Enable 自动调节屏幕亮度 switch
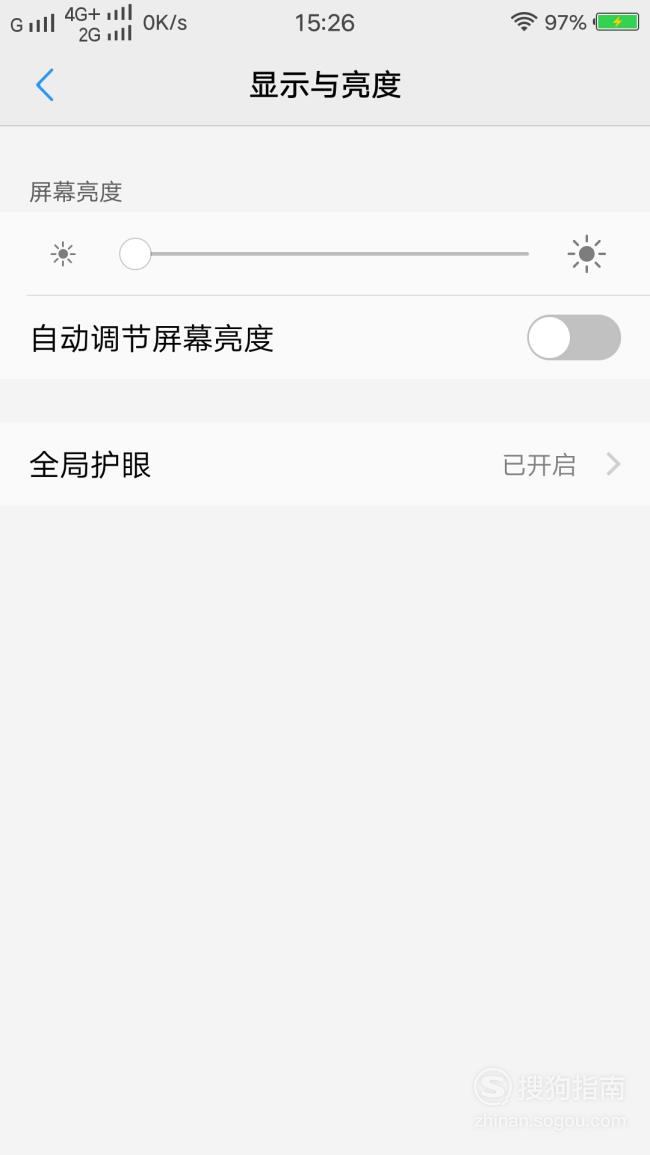Viewport: 650px width, 1155px height. [573, 337]
